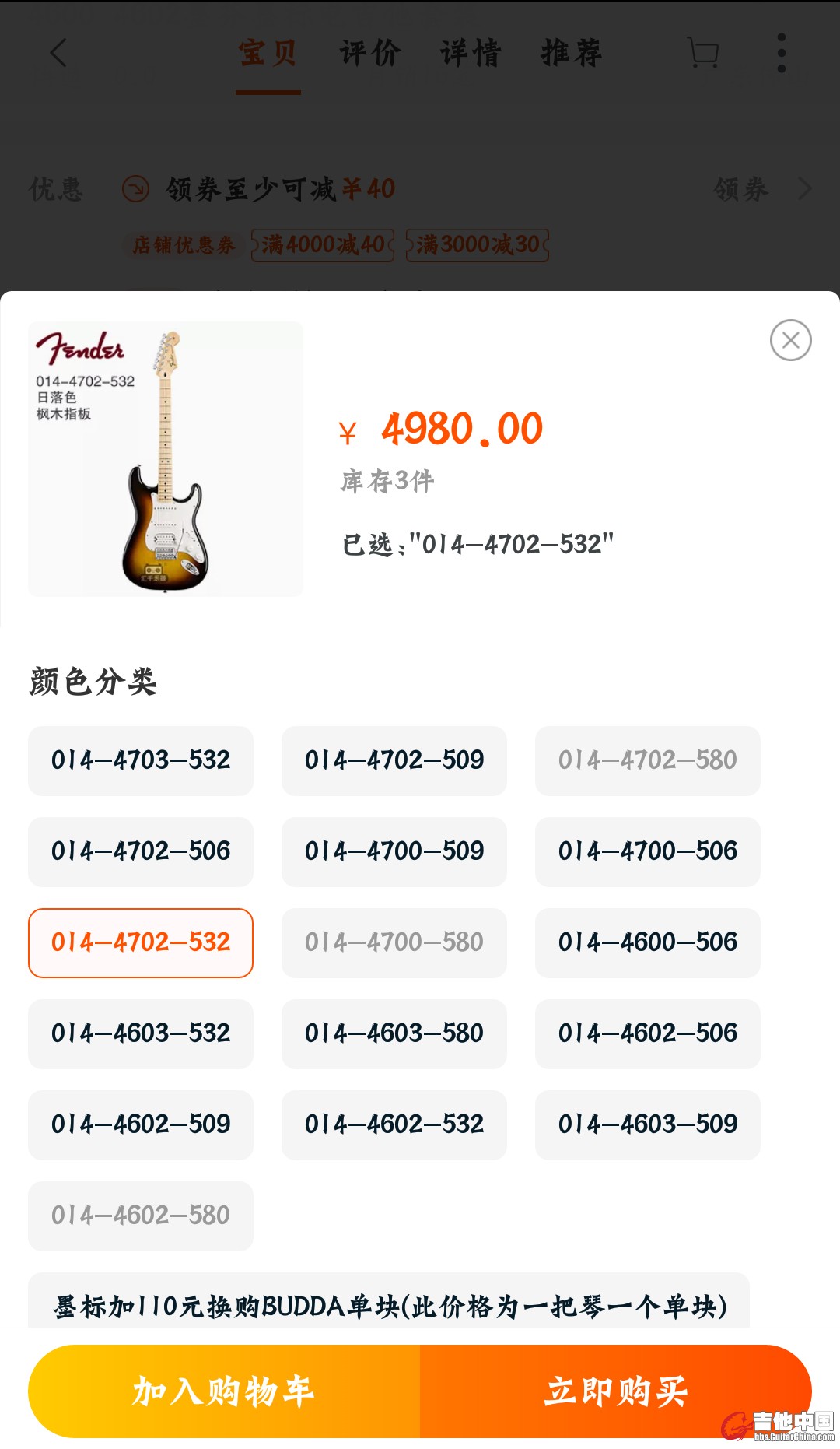Select the 014-4602-509 option
This screenshot has width=840, height=1449.
click(141, 1124)
